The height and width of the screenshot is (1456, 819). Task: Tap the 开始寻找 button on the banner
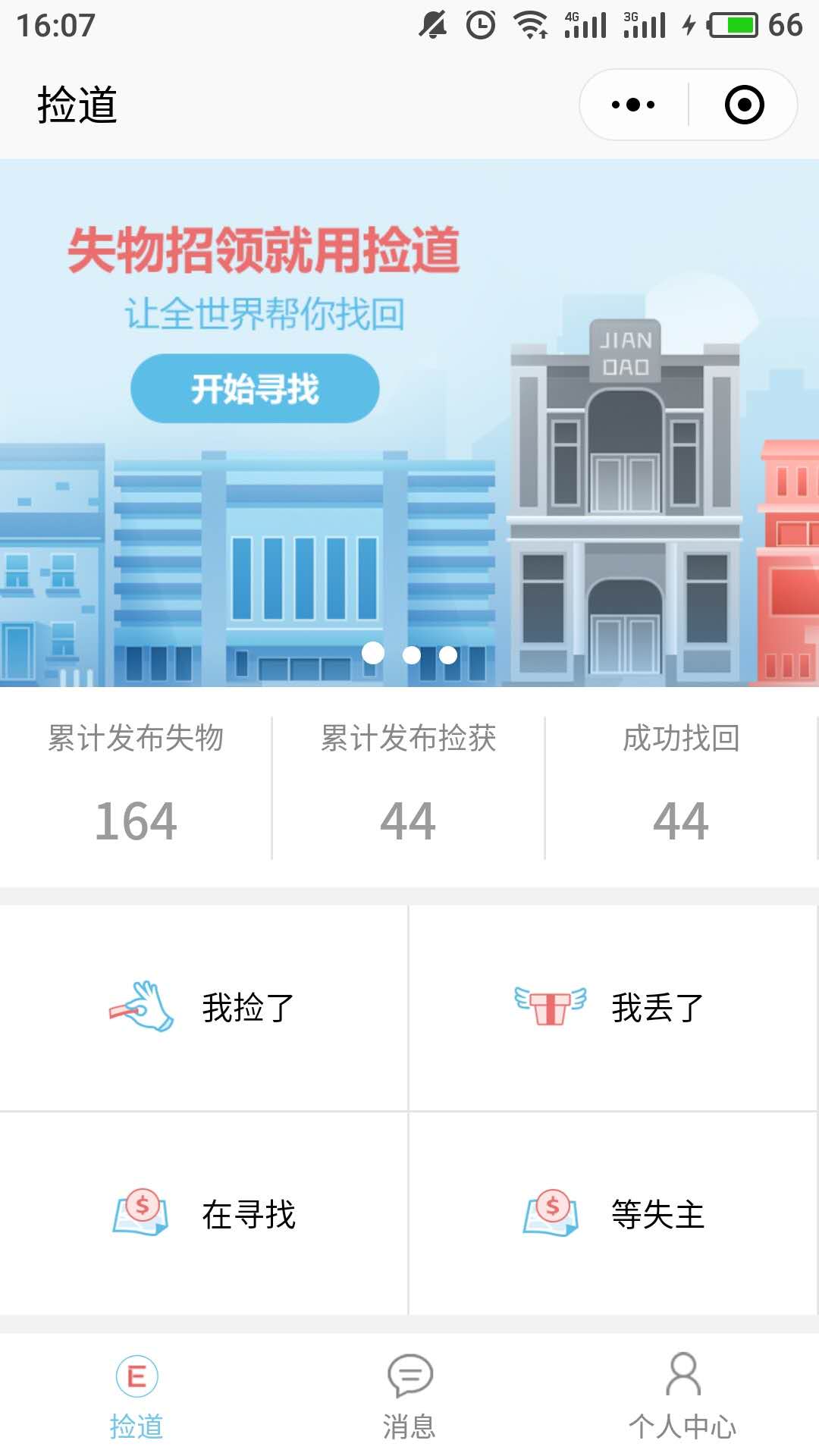pos(255,388)
